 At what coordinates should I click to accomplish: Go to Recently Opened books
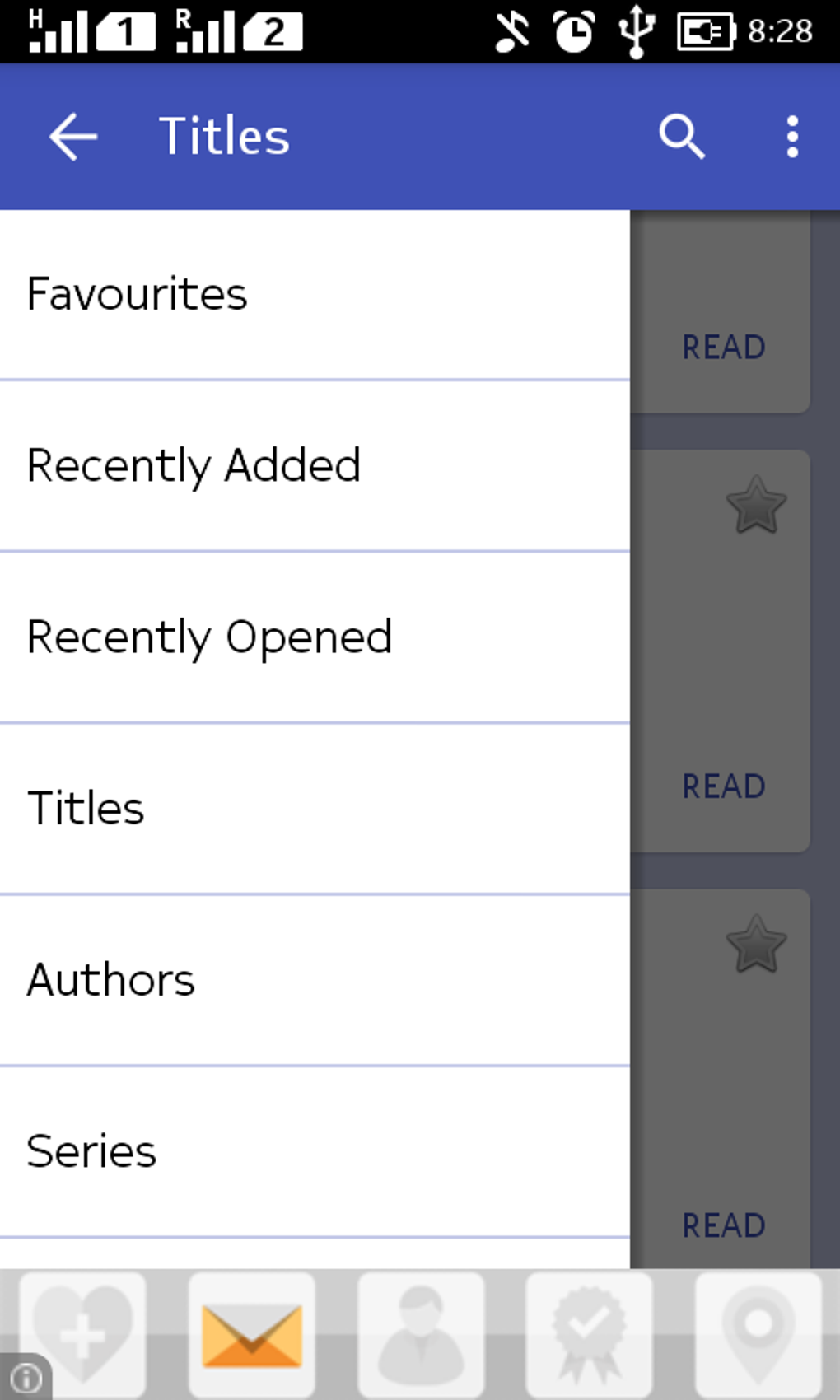click(x=313, y=637)
